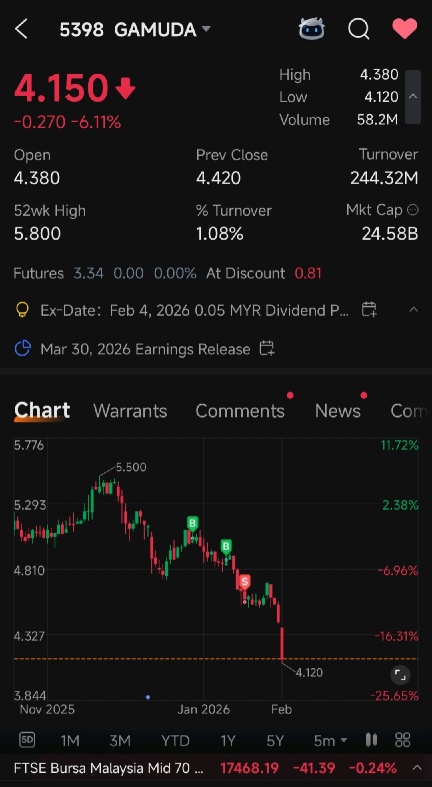Open the AI robot assistant icon

point(312,29)
